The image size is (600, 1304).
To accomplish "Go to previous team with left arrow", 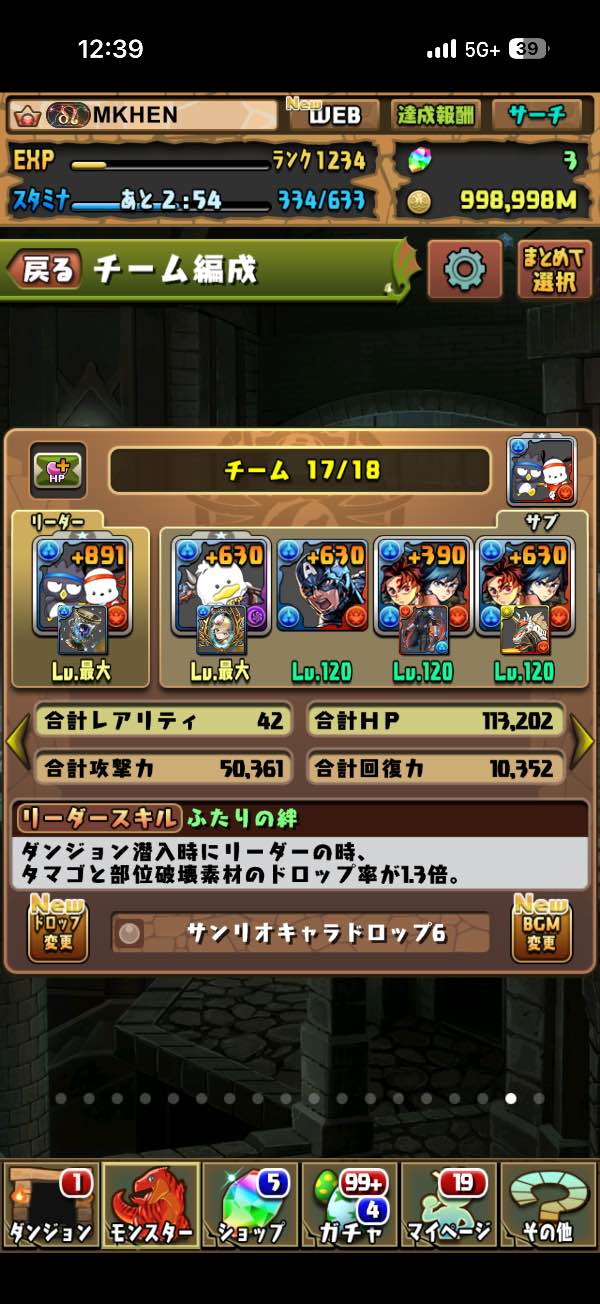I will coord(15,740).
